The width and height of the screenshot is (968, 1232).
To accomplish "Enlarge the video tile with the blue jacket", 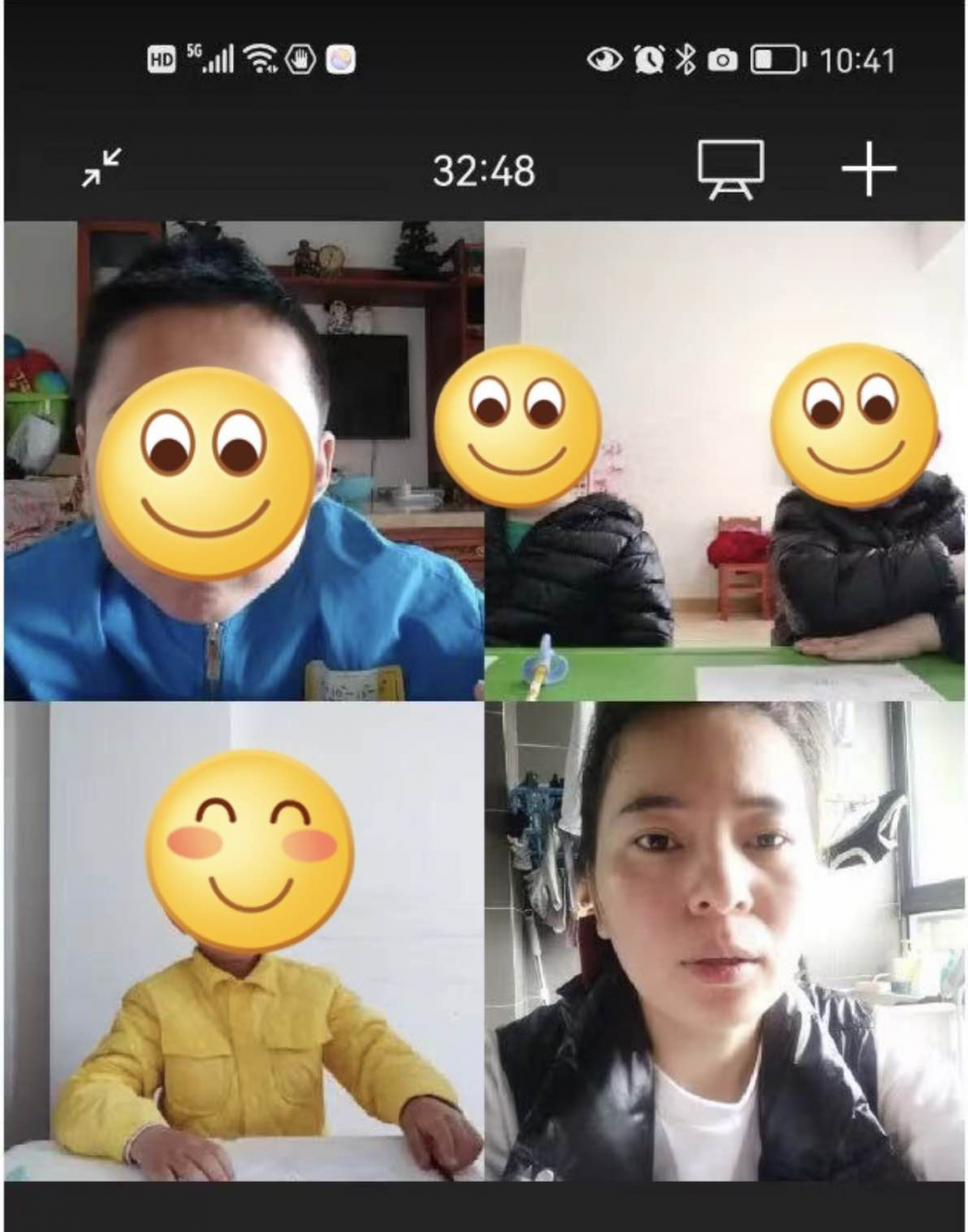I will pos(244,461).
